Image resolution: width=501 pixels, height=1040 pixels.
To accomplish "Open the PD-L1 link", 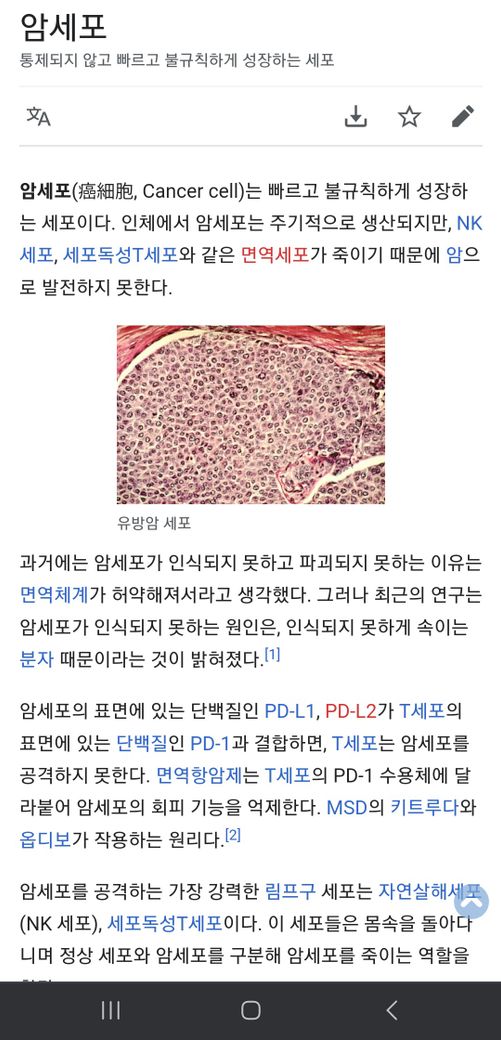I will 289,712.
